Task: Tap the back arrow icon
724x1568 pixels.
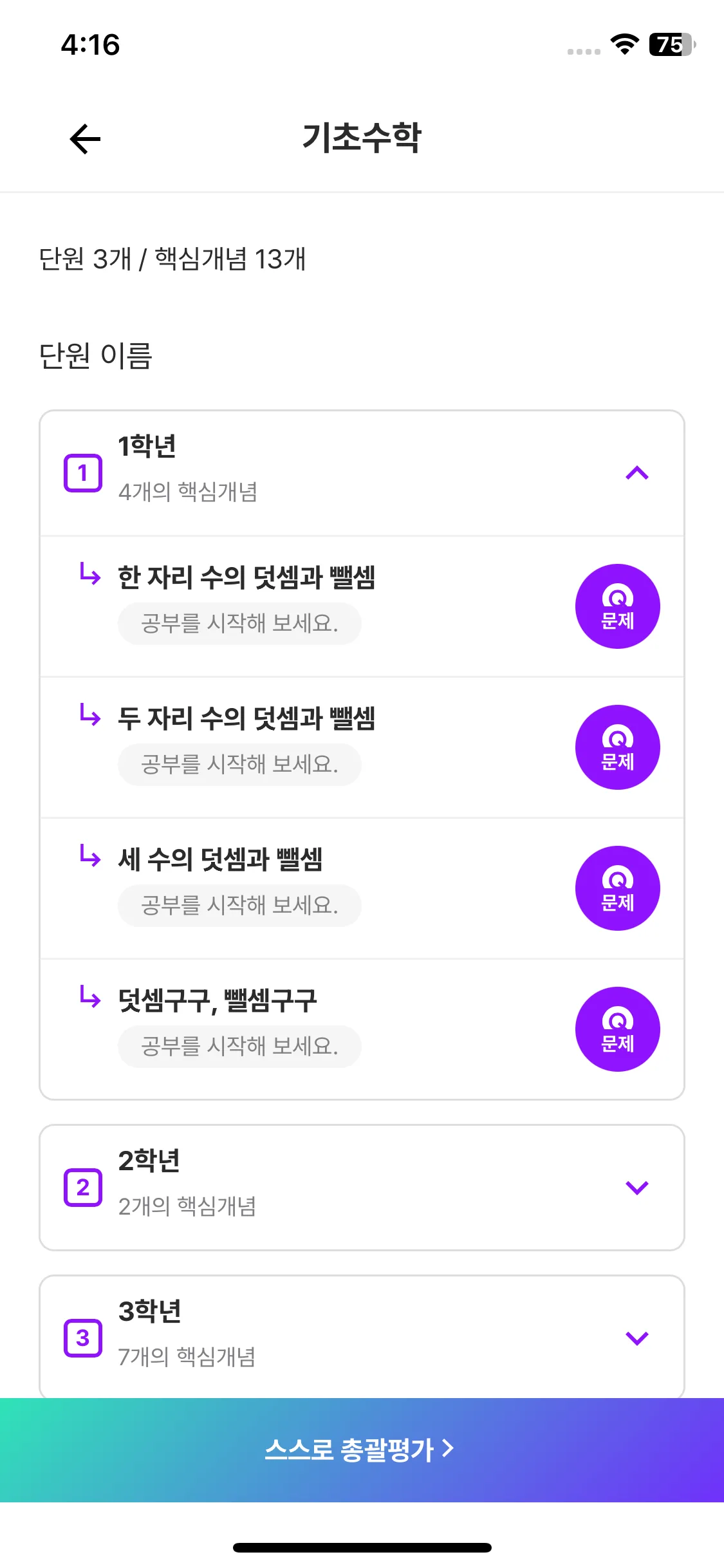Action: coord(83,139)
